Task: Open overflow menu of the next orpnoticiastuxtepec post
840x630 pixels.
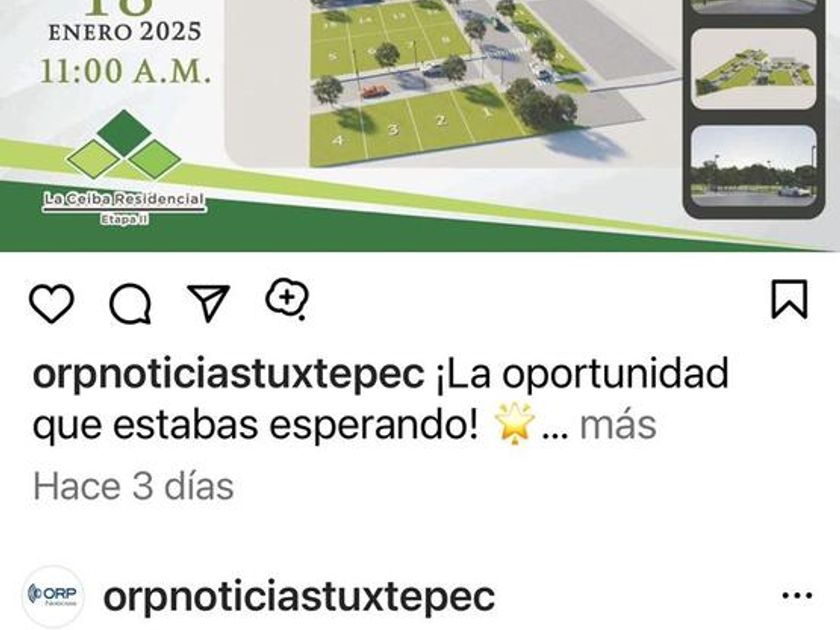Action: click(796, 597)
